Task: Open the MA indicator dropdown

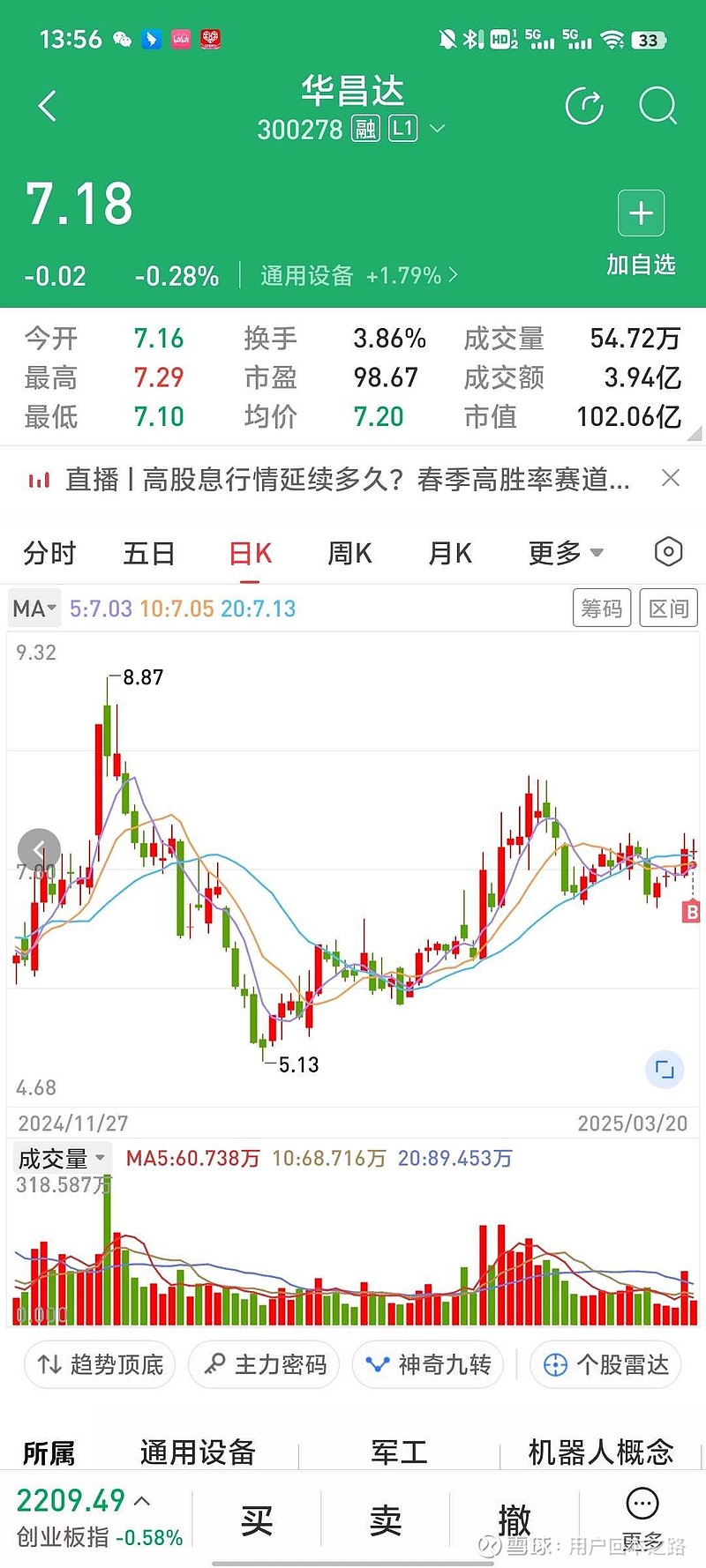Action: click(x=34, y=609)
